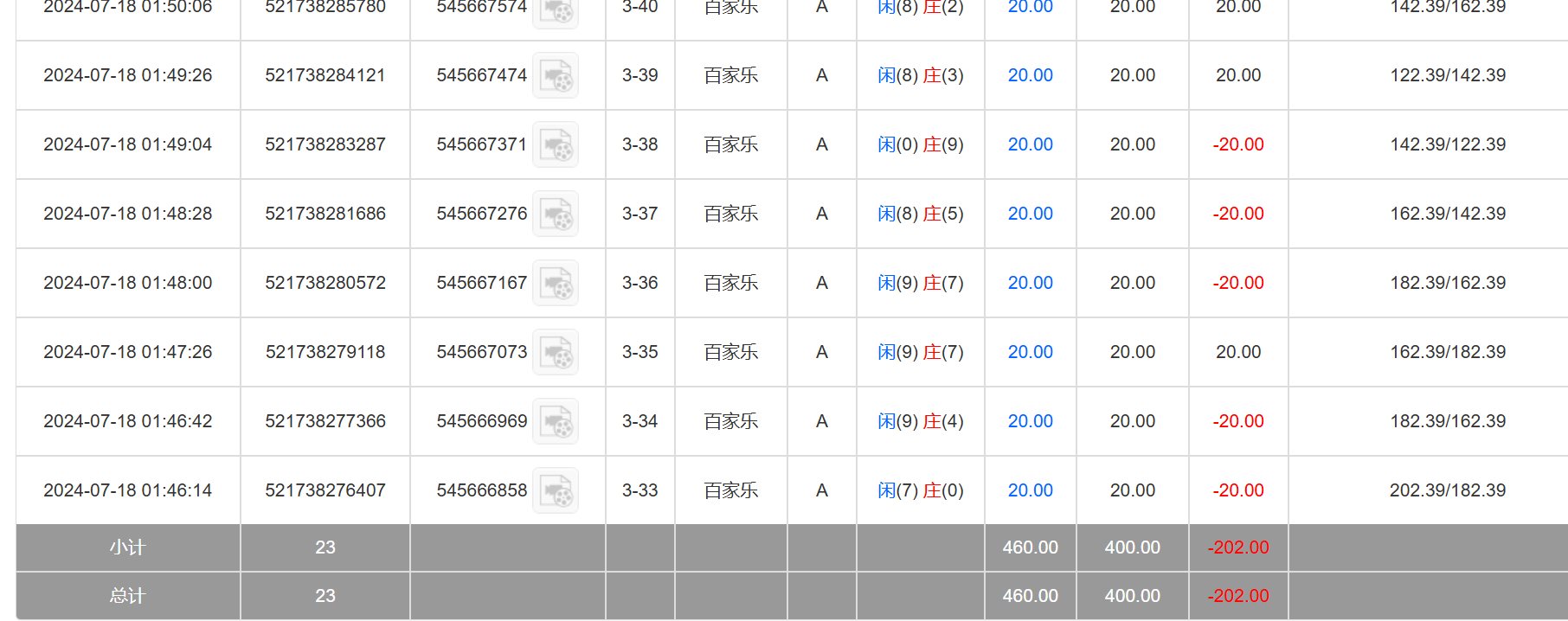
Task: Open blue 20.00 bet amount in row 3-33
Action: coord(1030,490)
